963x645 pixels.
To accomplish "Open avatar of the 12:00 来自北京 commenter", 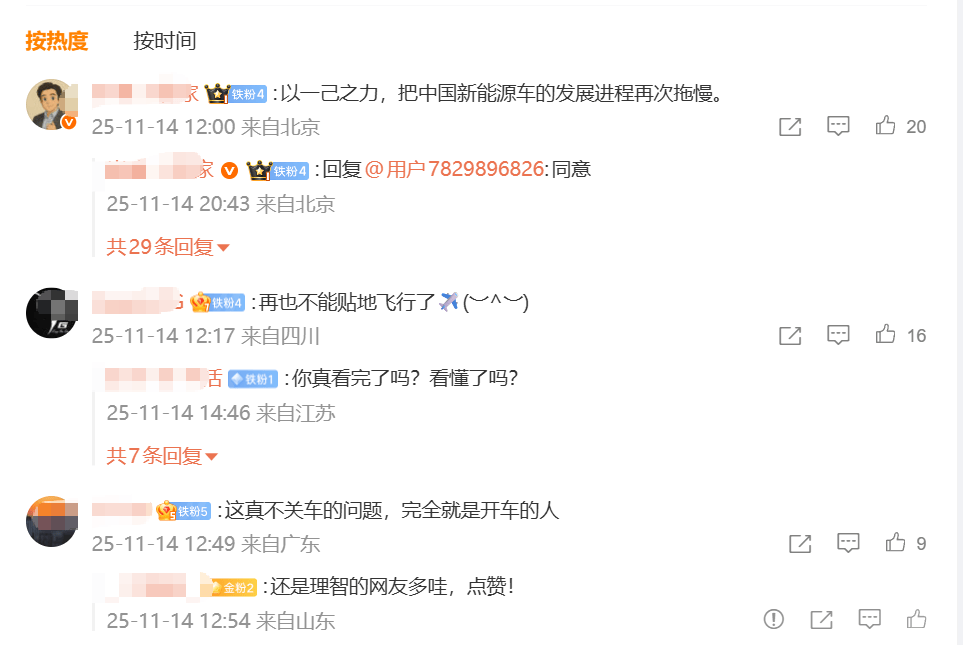I will (50, 104).
